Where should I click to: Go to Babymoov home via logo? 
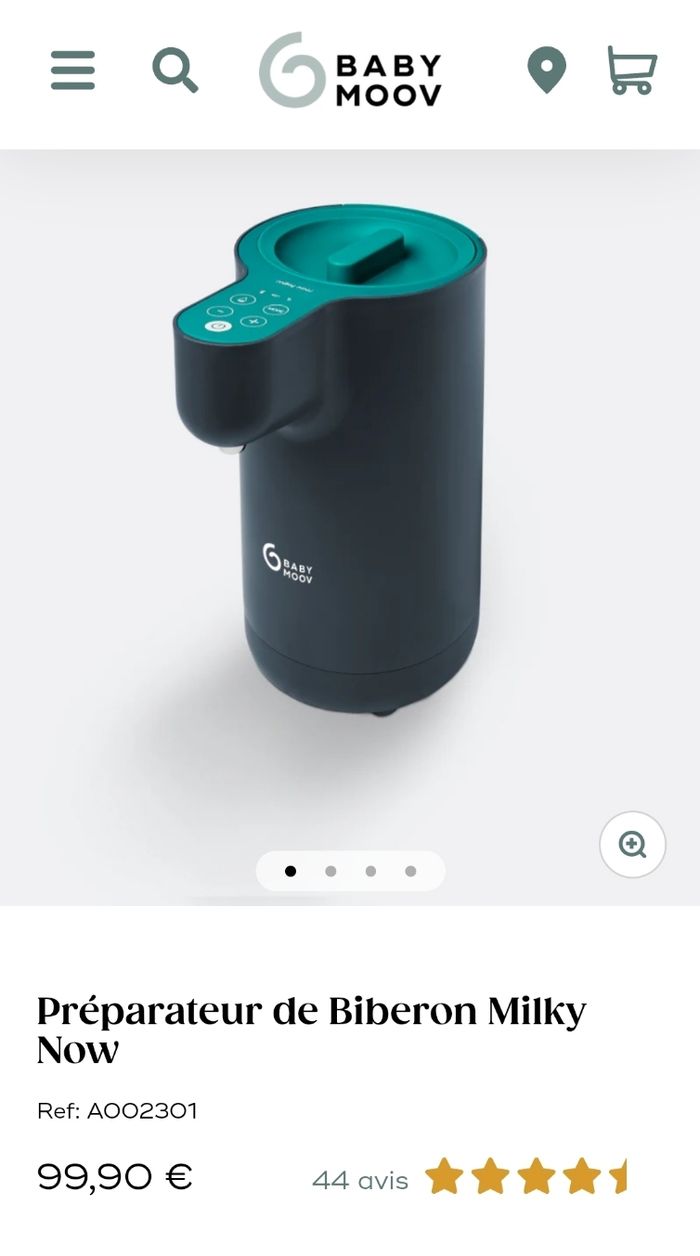350,70
